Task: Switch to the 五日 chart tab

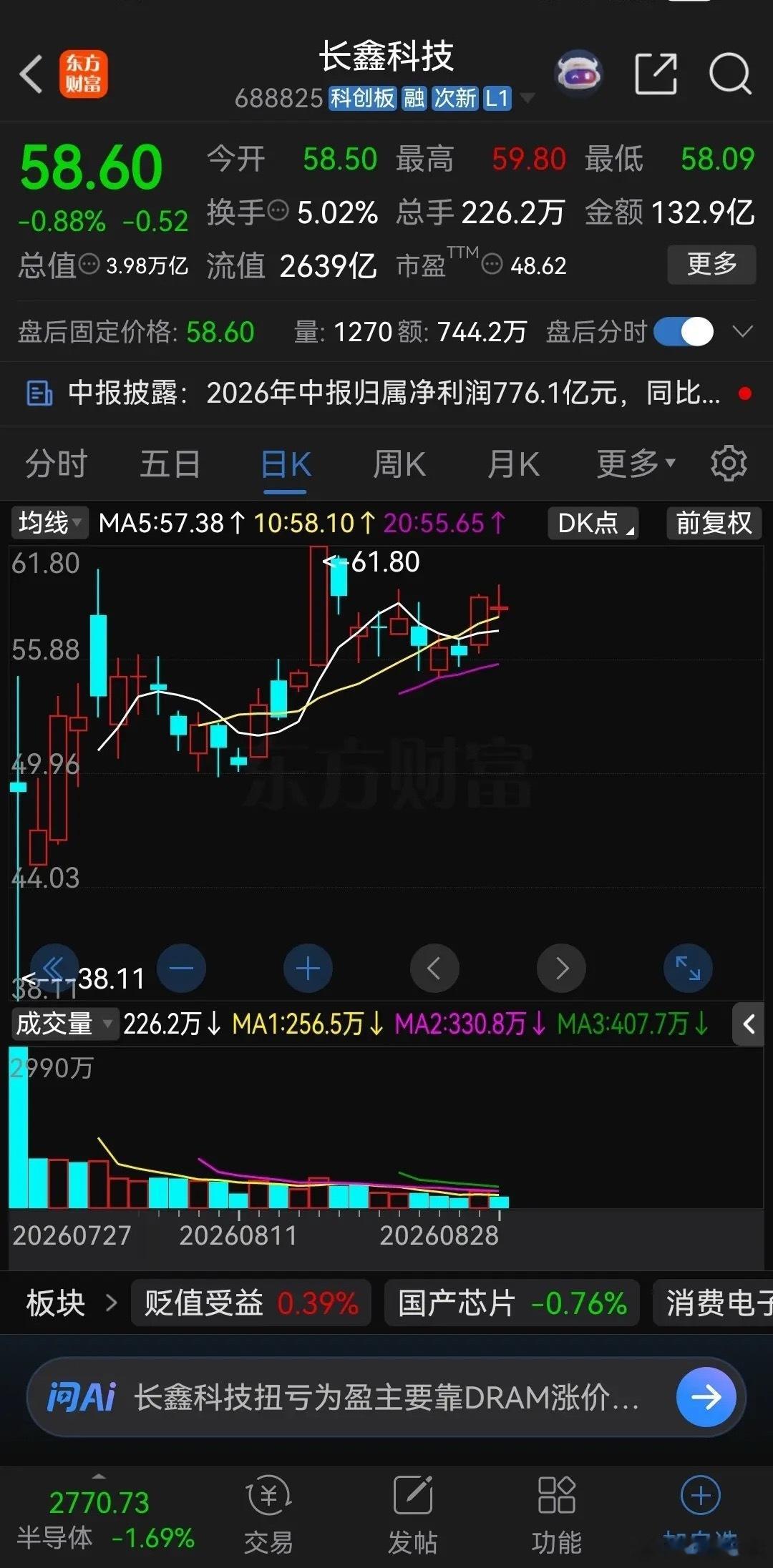Action: tap(170, 464)
